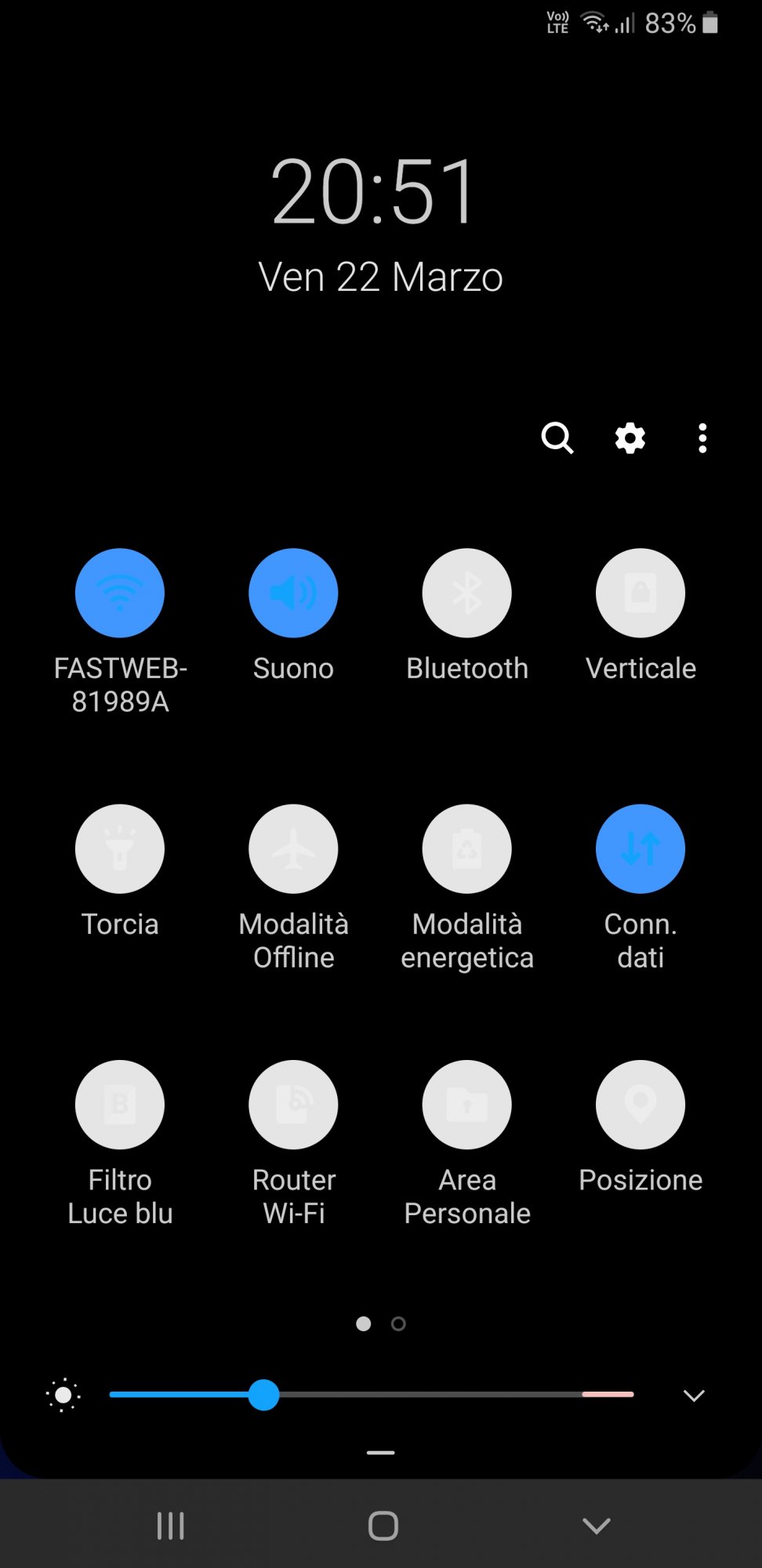Screen dimensions: 762x1568
Task: Turn on the Torcia flashlight
Action: pyautogui.click(x=120, y=848)
